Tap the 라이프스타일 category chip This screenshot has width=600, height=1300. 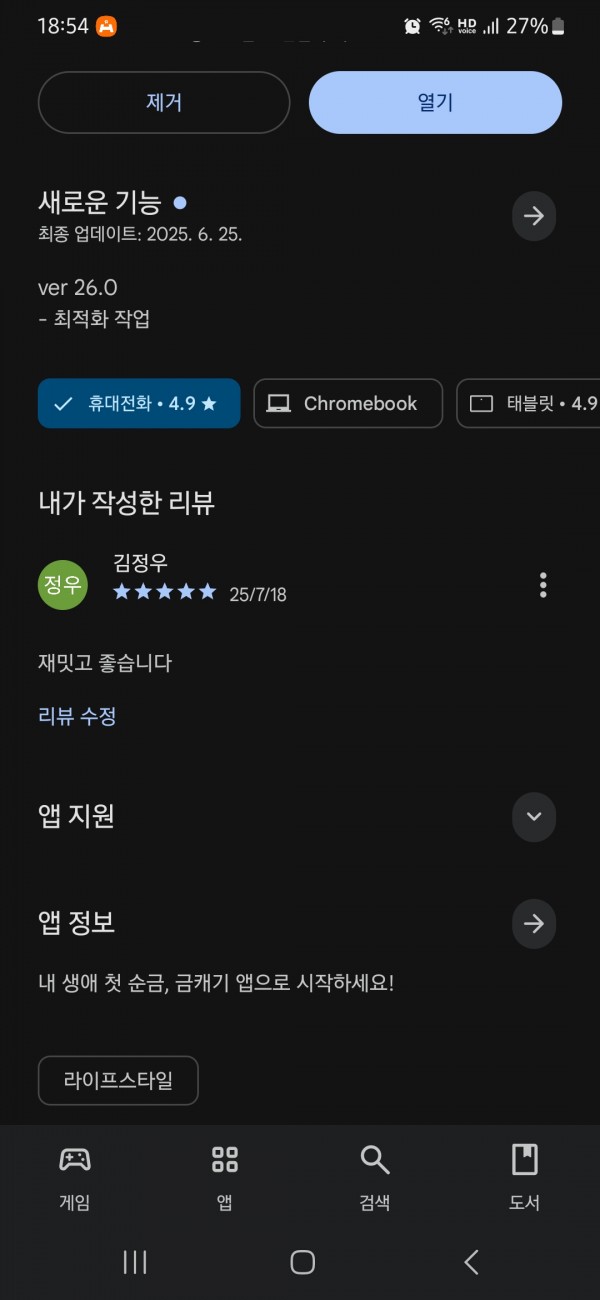tap(118, 1080)
